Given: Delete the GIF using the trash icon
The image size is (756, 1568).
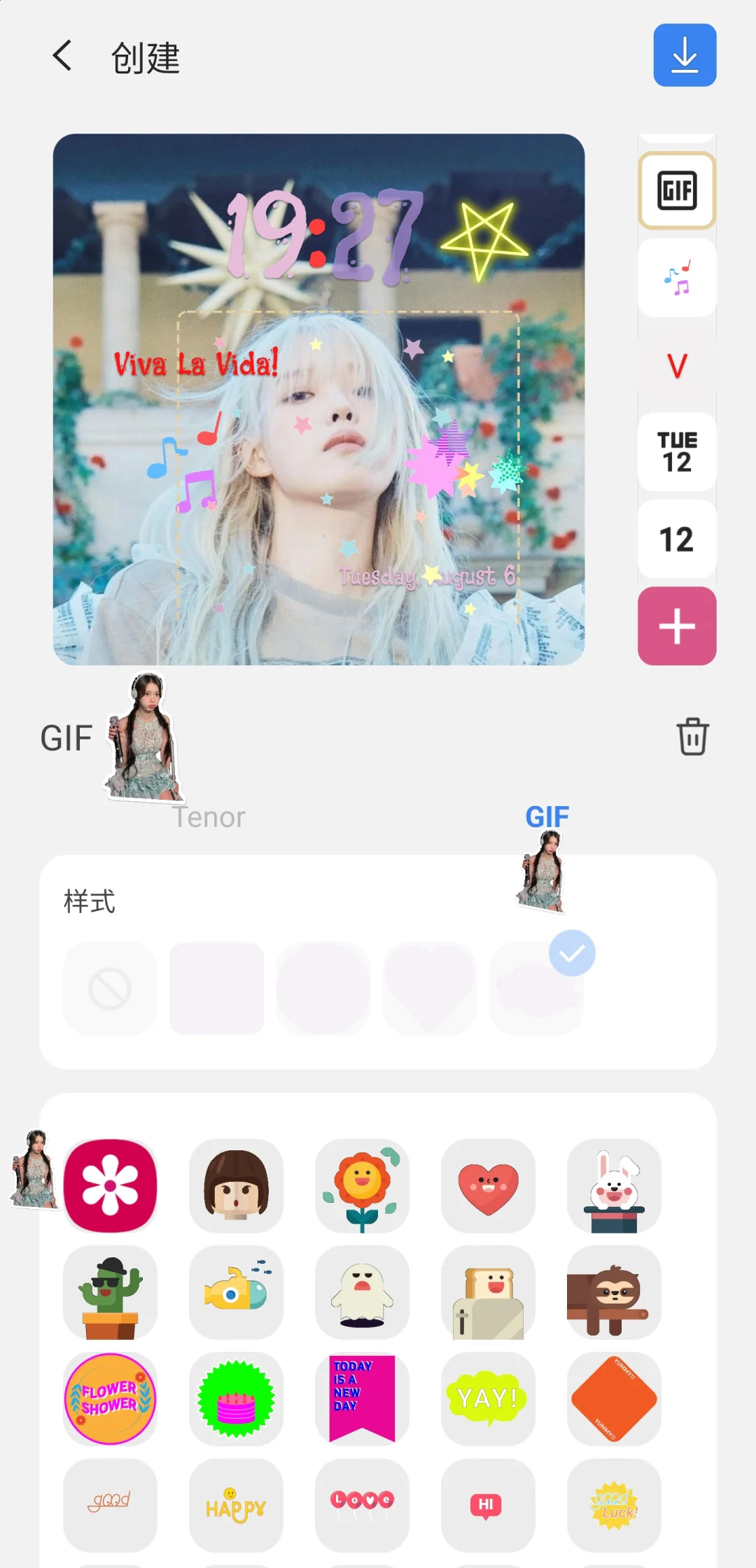Looking at the screenshot, I should (692, 735).
